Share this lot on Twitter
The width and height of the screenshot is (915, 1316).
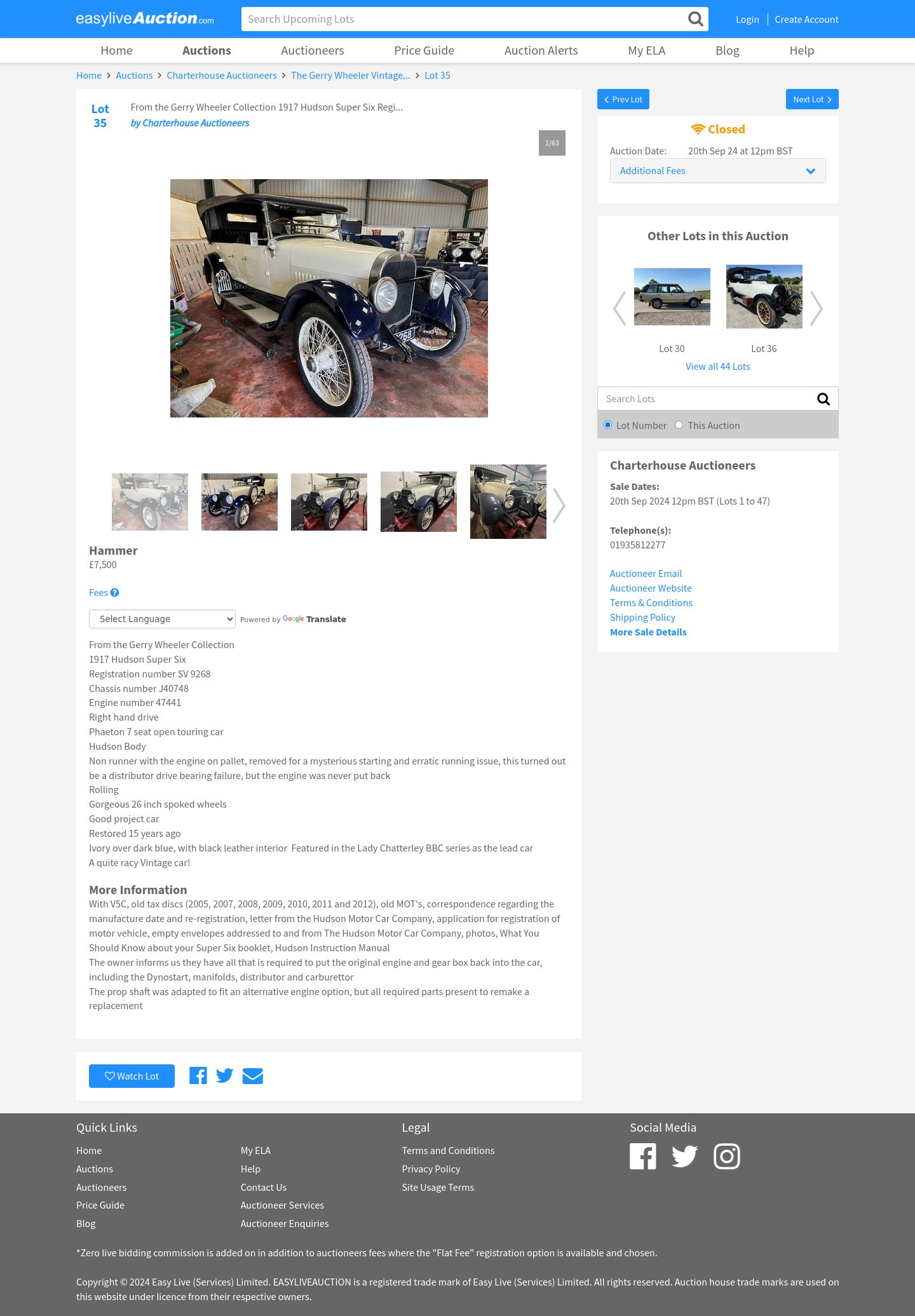[x=224, y=1076]
